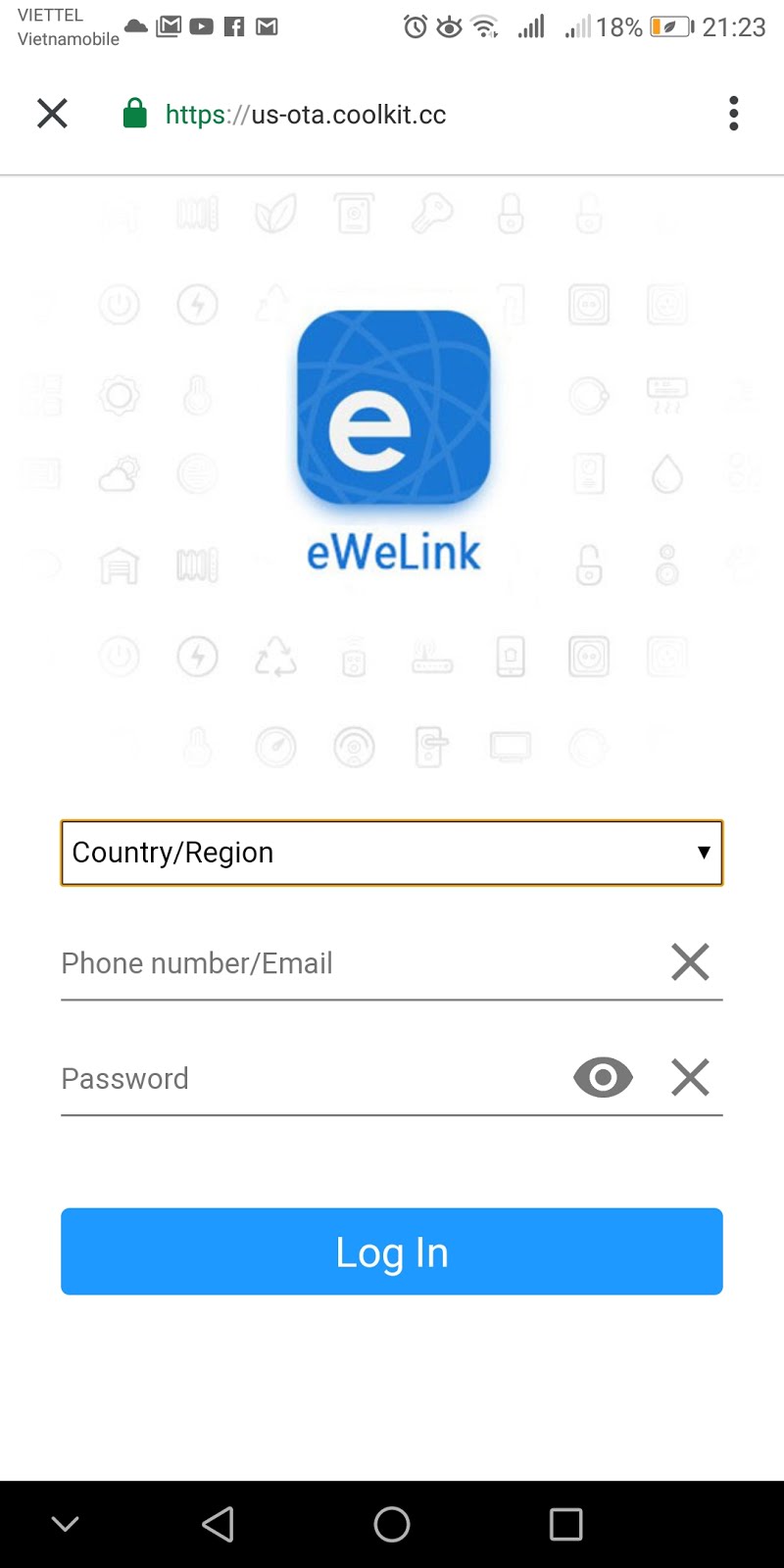Toggle password visibility with the eye icon
The image size is (784, 1568).
point(603,1078)
